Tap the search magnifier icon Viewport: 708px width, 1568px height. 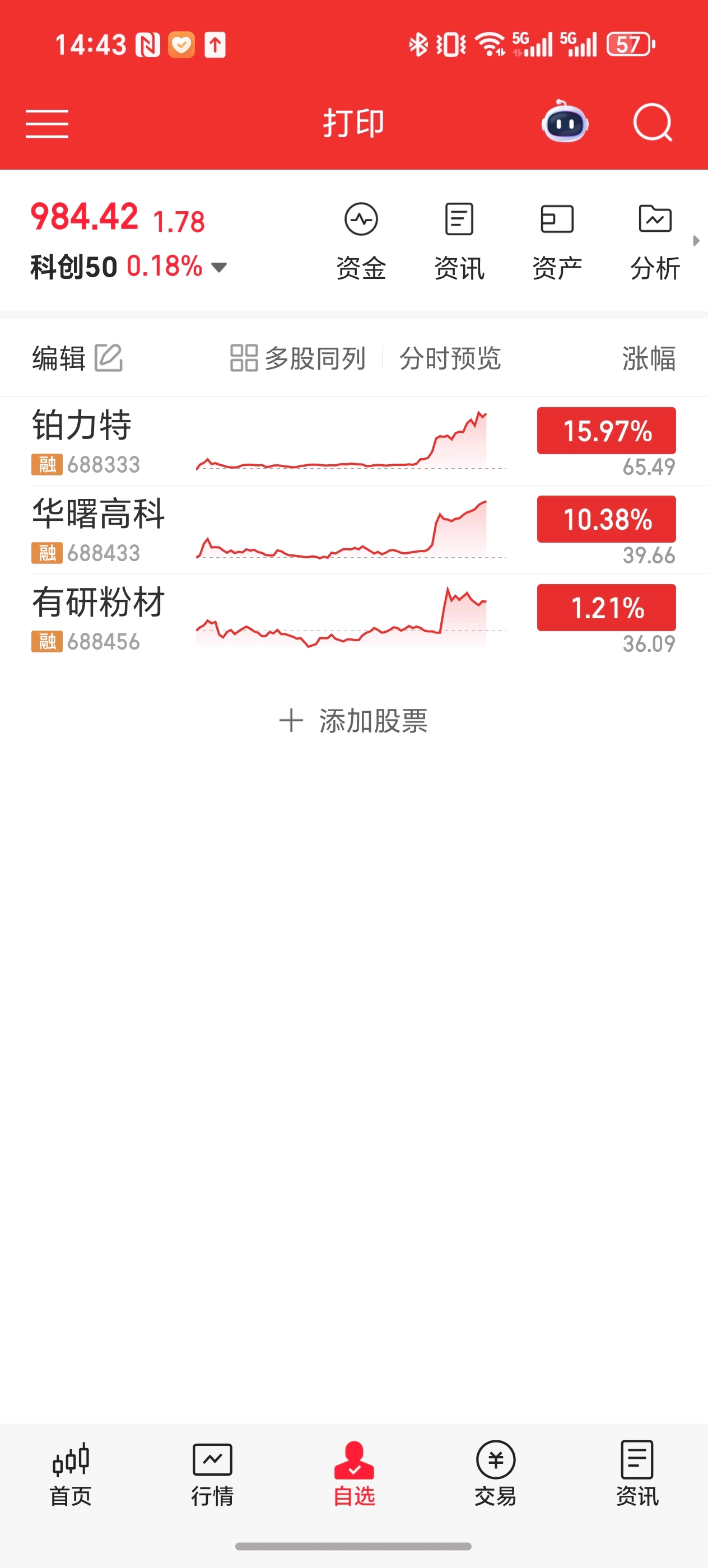tap(653, 123)
